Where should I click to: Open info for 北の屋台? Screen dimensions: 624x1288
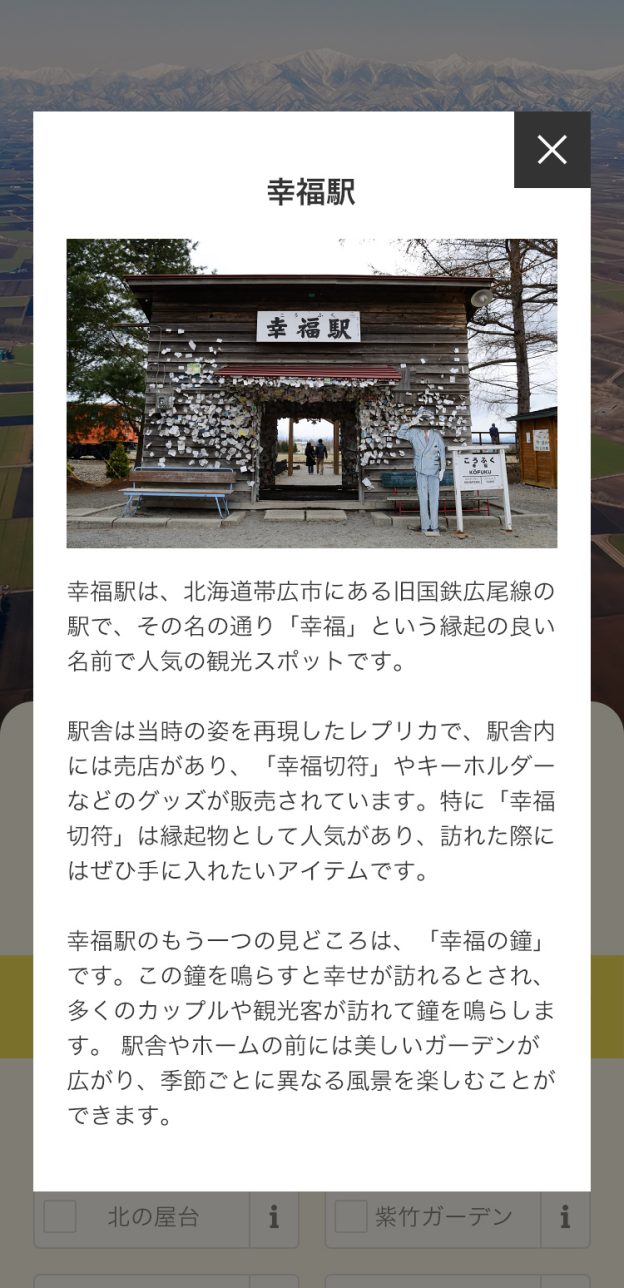point(273,1217)
